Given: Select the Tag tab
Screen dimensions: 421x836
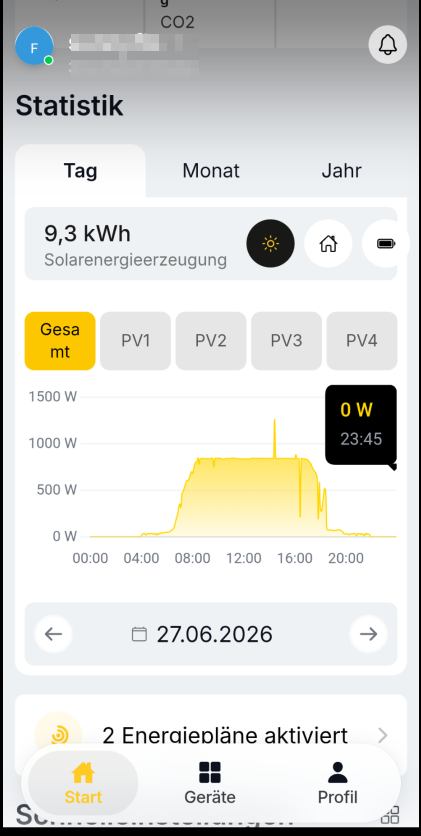Looking at the screenshot, I should [x=80, y=171].
